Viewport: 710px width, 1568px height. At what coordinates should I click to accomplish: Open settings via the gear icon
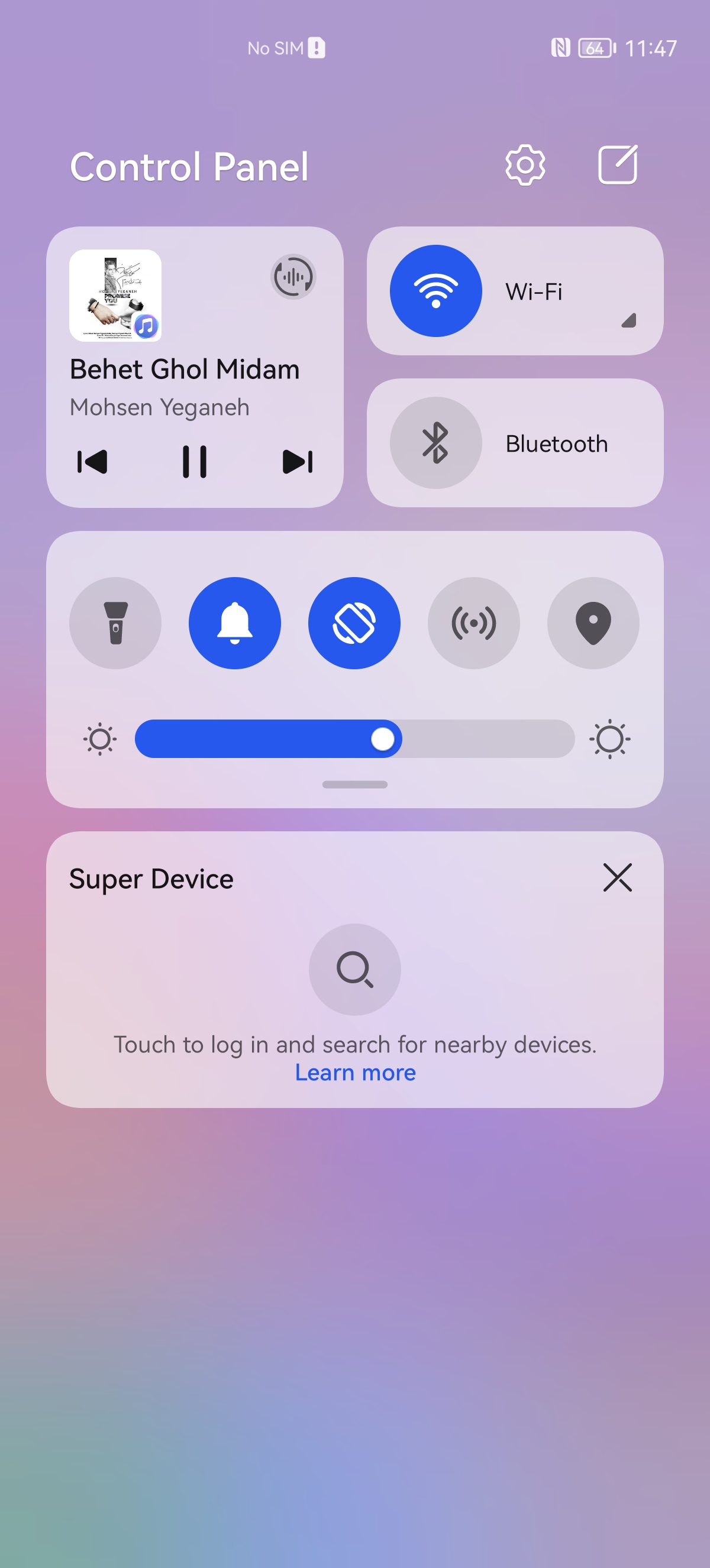point(525,165)
